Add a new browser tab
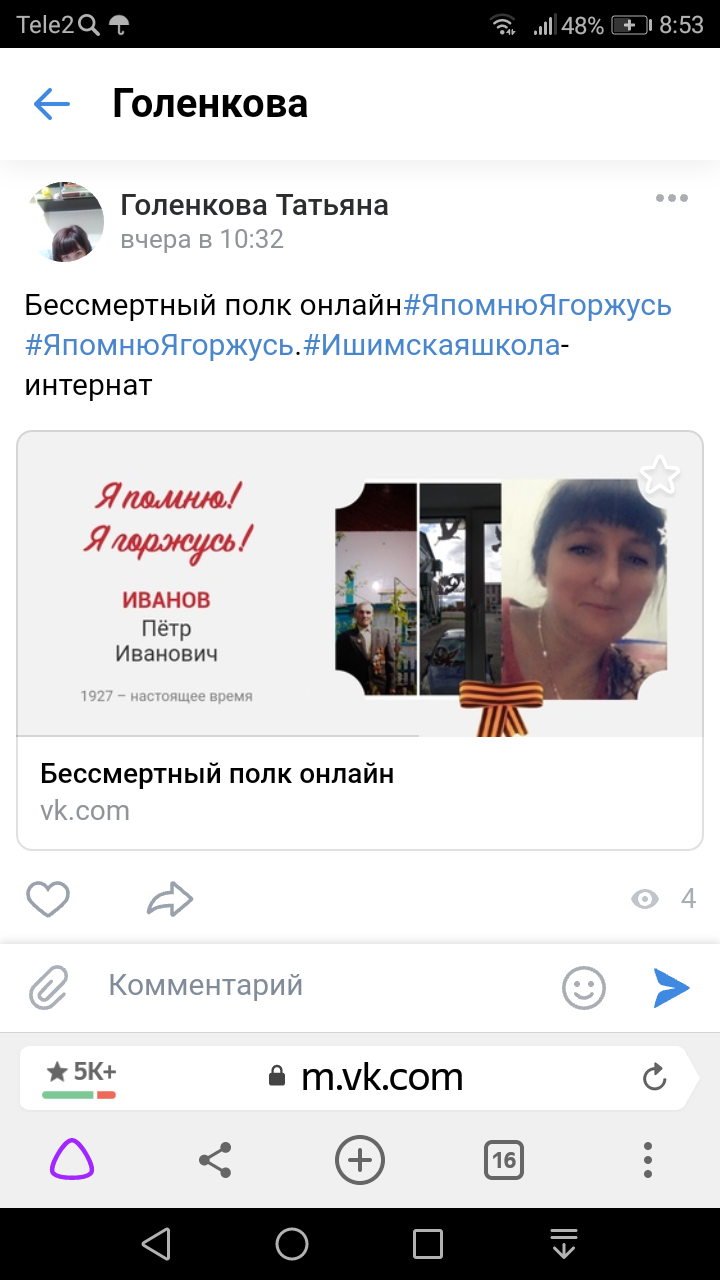The width and height of the screenshot is (720, 1280). (x=359, y=1160)
